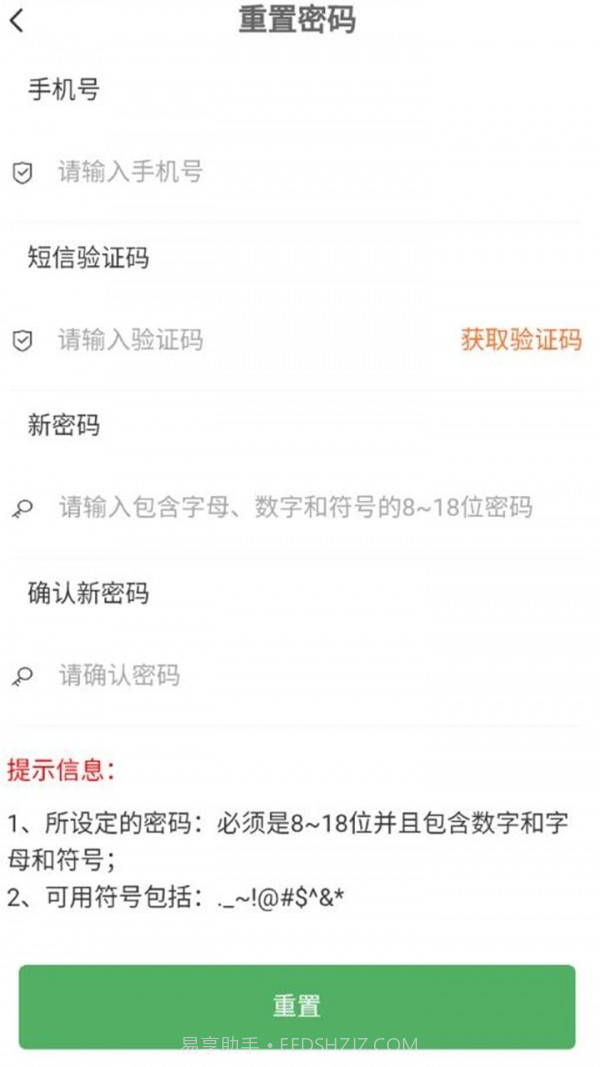Tap 获取验证码 to request code
Image resolution: width=600 pixels, height=1067 pixels.
click(521, 340)
